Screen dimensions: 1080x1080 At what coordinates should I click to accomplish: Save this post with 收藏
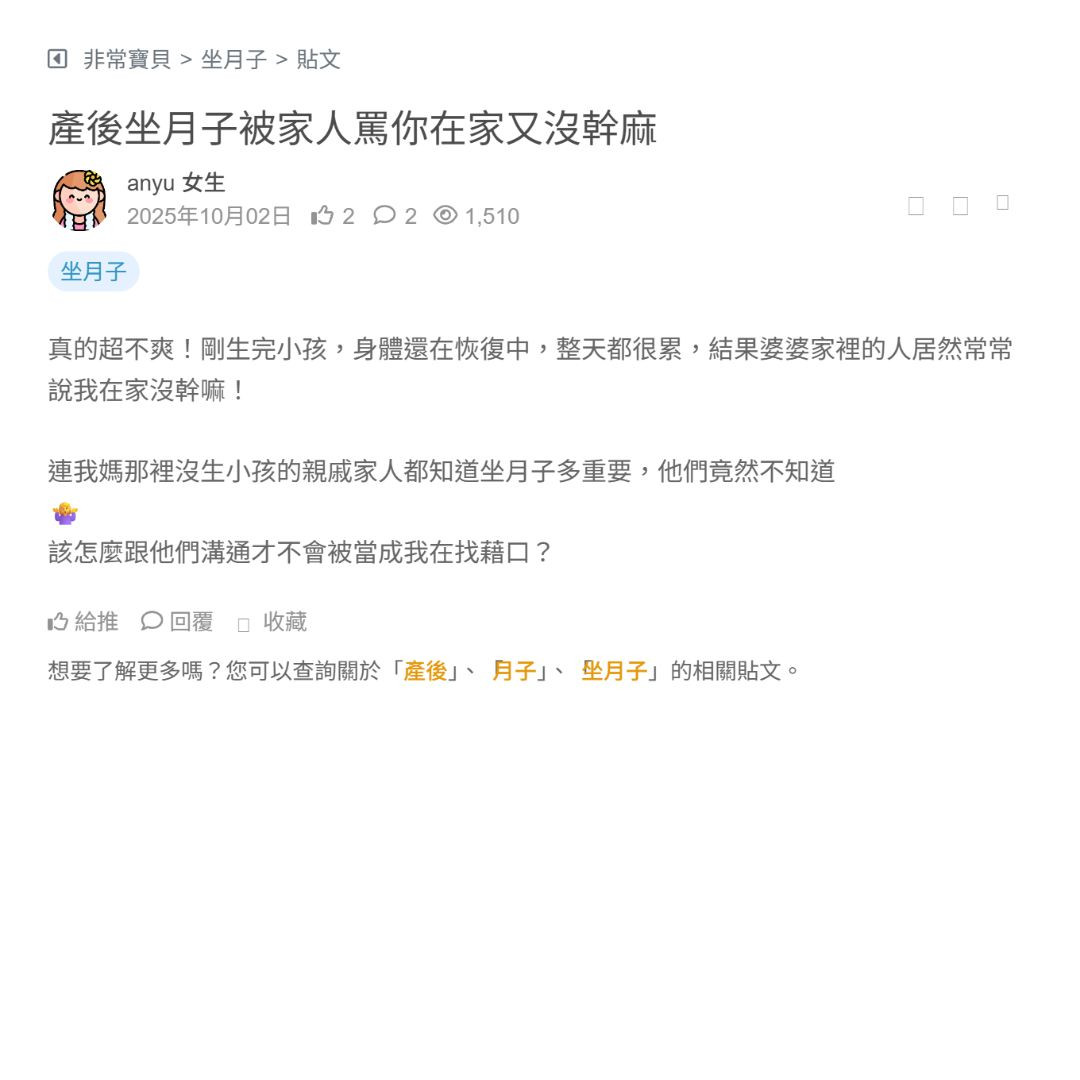pos(272,622)
